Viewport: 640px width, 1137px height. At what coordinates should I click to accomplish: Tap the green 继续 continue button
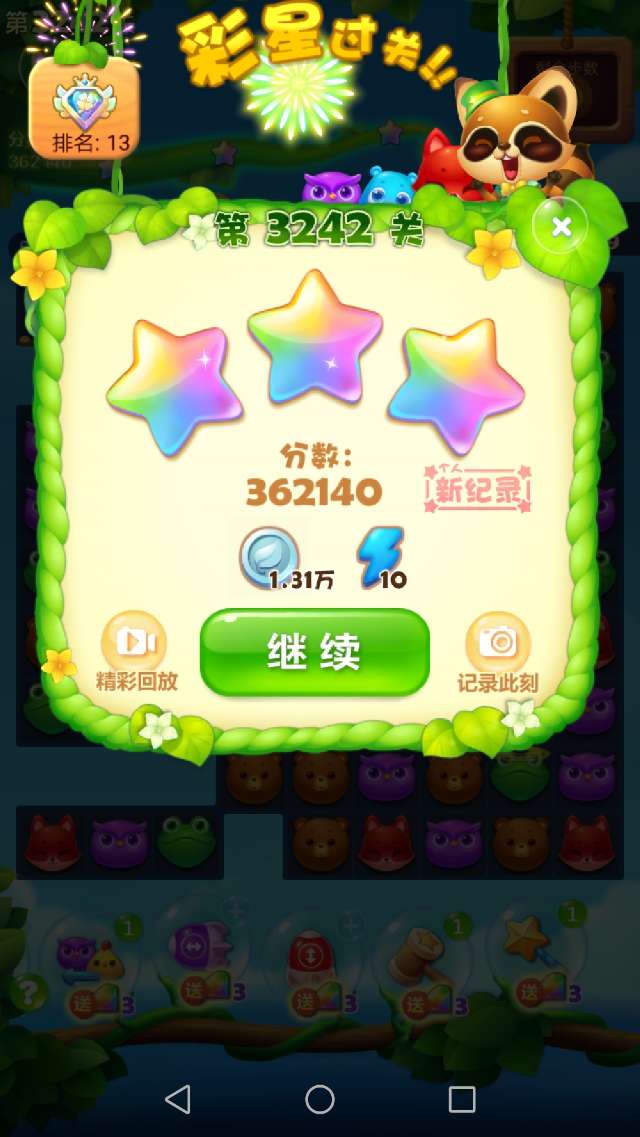tap(315, 652)
